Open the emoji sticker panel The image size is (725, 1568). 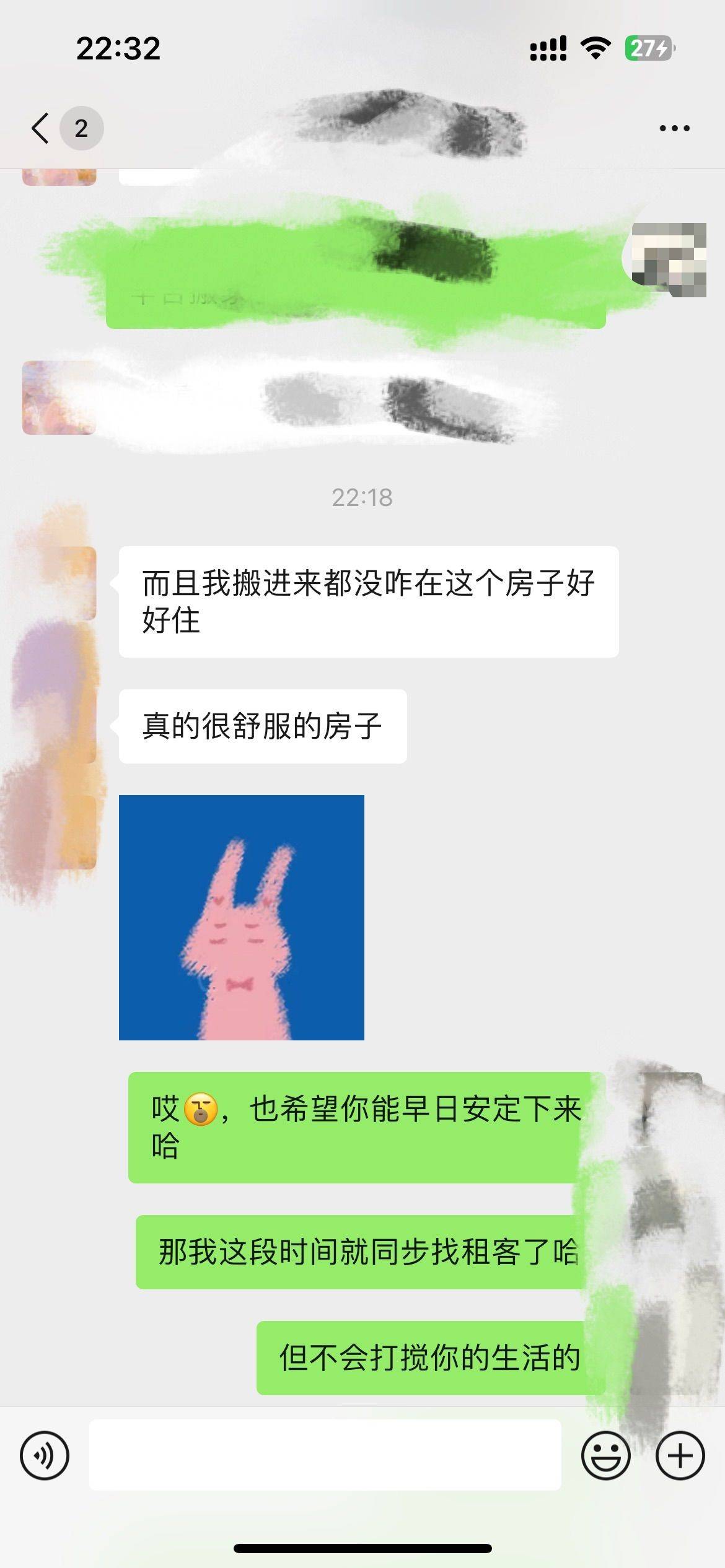coord(605,1455)
